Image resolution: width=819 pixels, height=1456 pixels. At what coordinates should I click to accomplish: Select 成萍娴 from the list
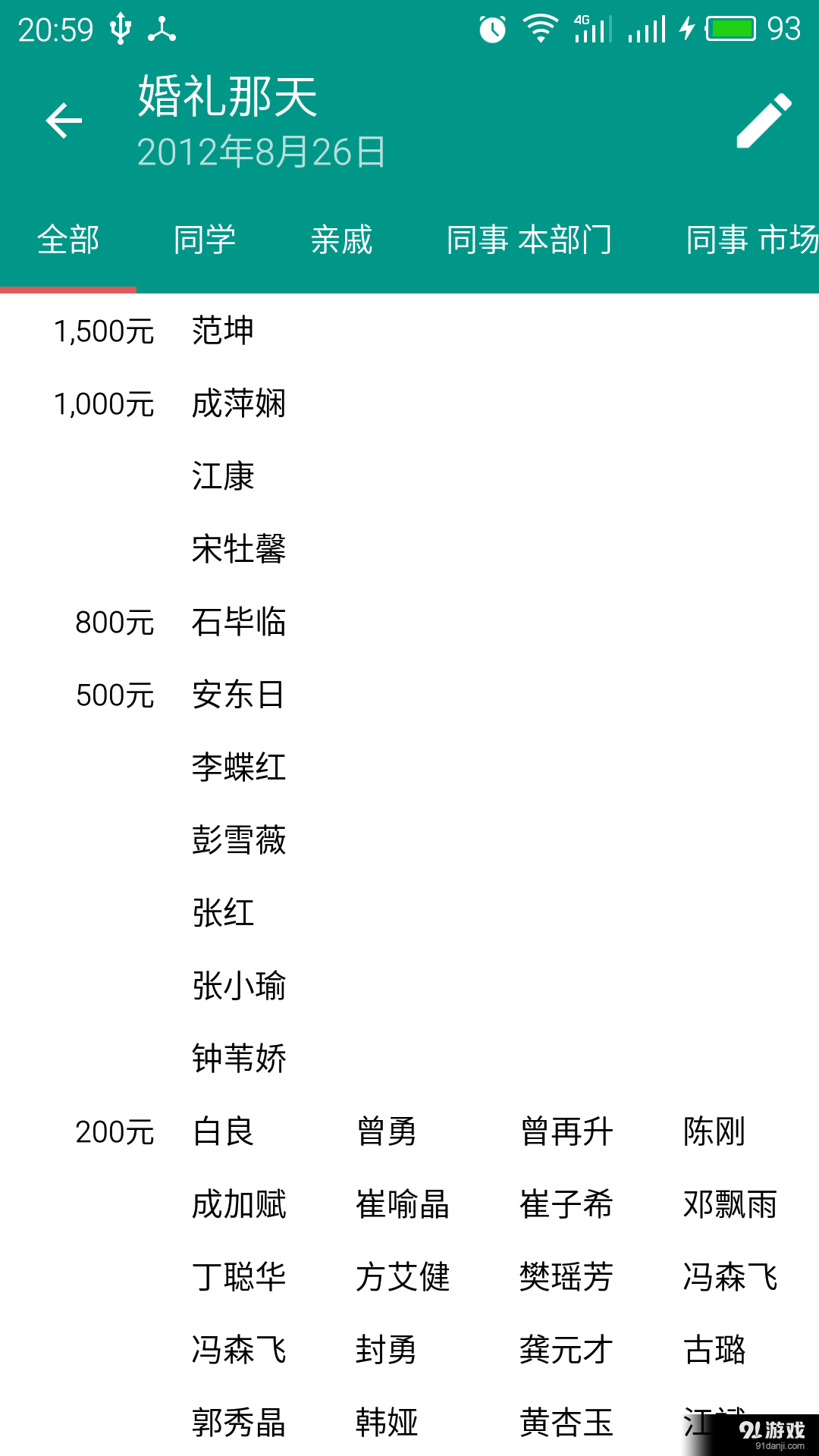pos(238,403)
